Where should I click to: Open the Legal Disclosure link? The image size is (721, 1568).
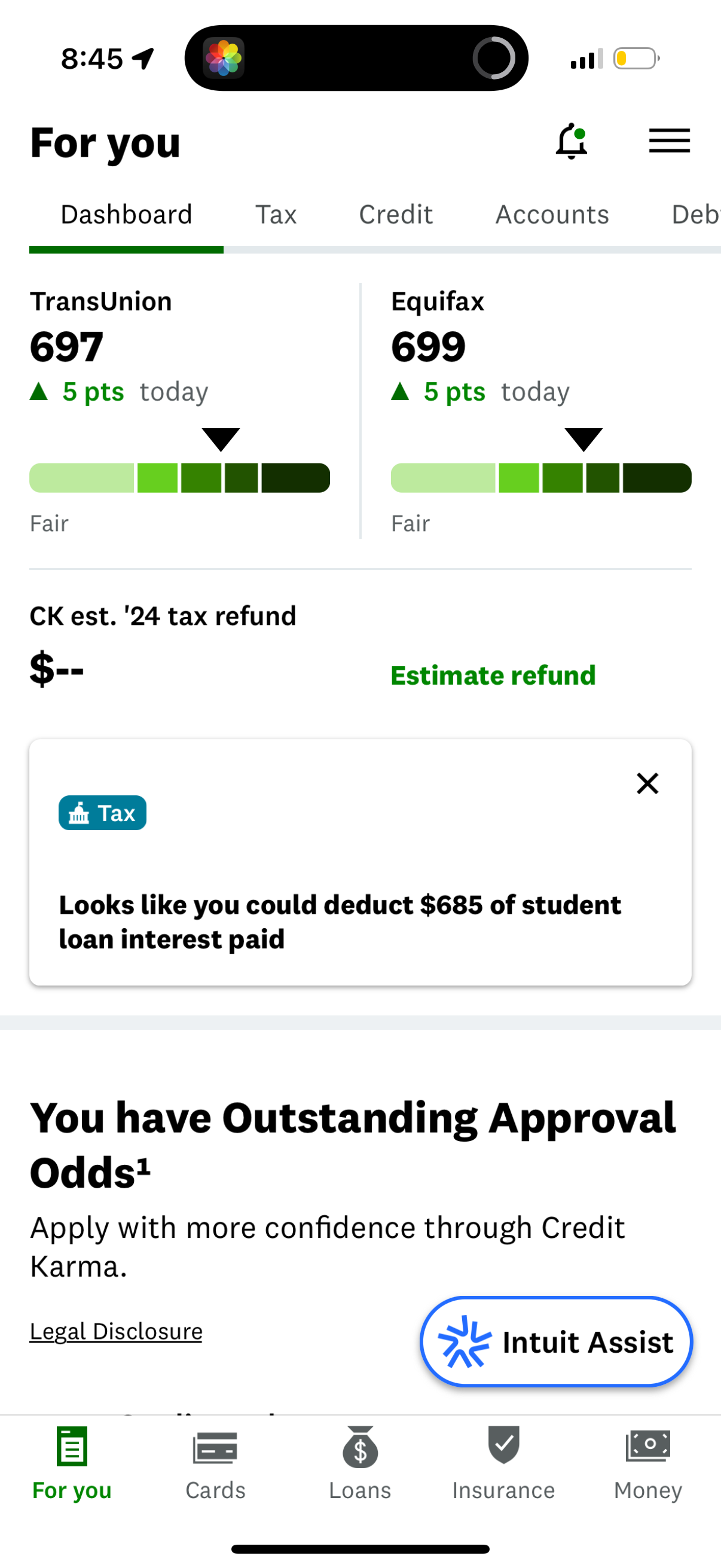point(115,1331)
